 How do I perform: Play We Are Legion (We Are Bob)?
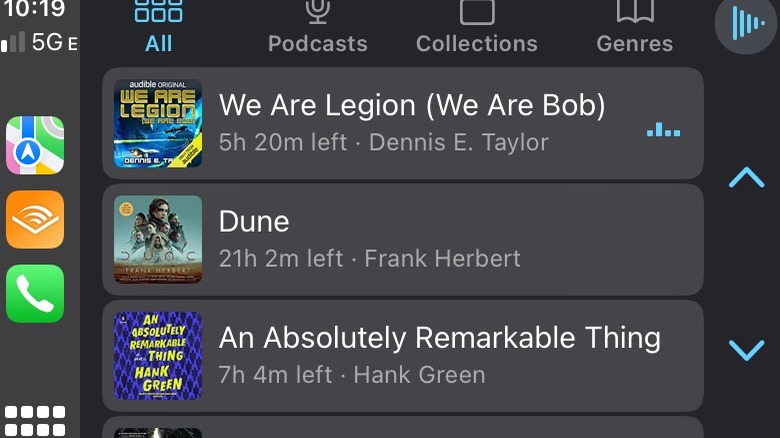[x=403, y=123]
